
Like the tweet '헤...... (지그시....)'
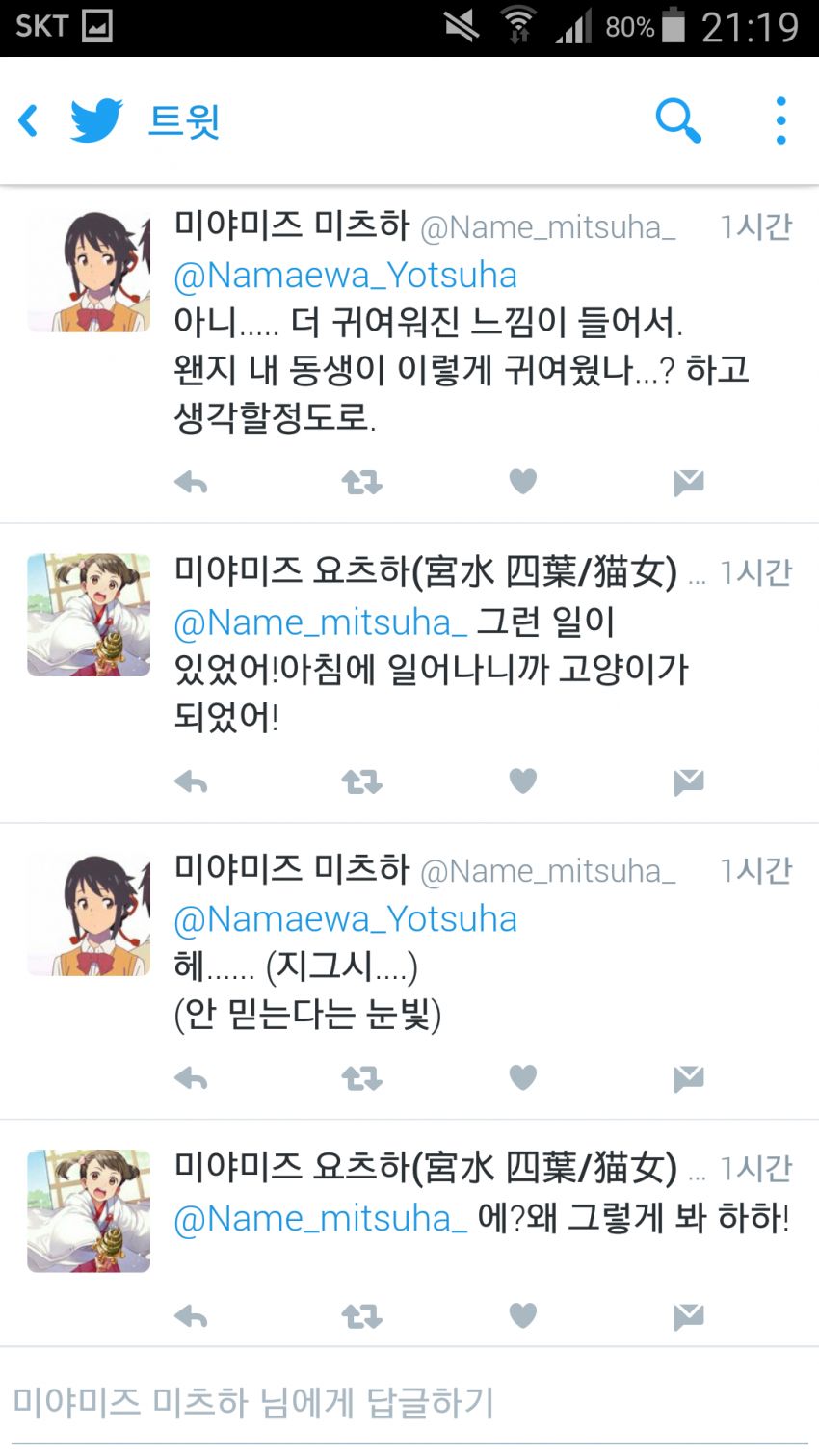522,1077
